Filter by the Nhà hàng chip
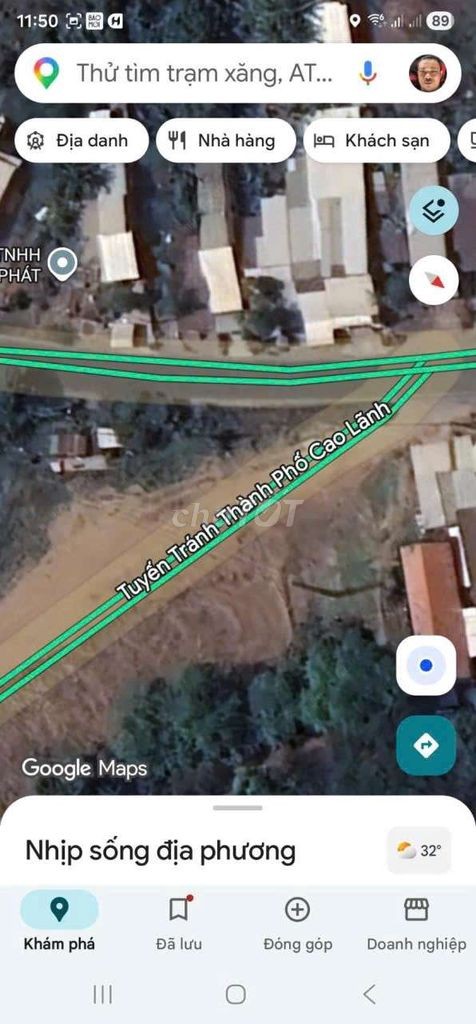Image resolution: width=476 pixels, height=1024 pixels. [x=226, y=140]
